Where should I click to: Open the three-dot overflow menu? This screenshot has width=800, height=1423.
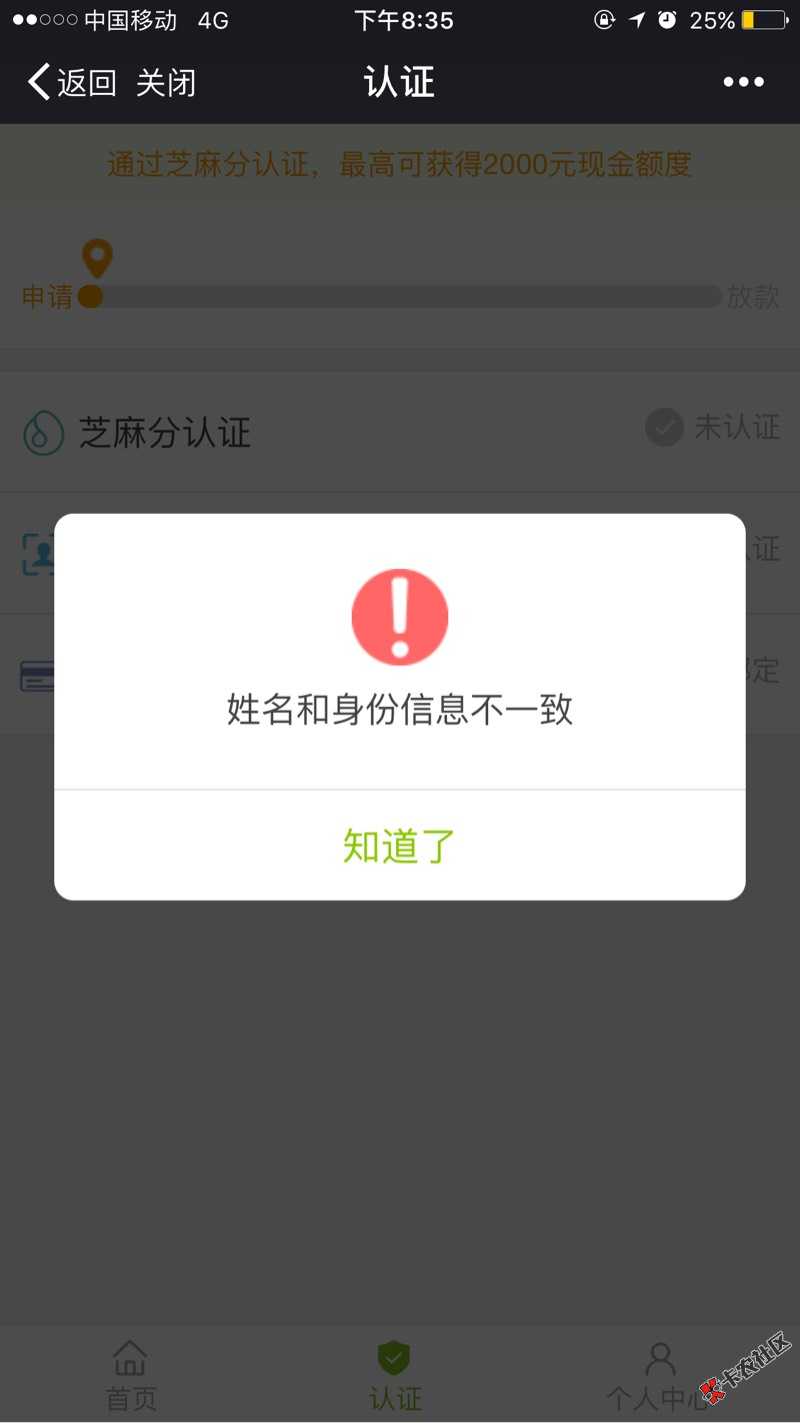point(743,82)
